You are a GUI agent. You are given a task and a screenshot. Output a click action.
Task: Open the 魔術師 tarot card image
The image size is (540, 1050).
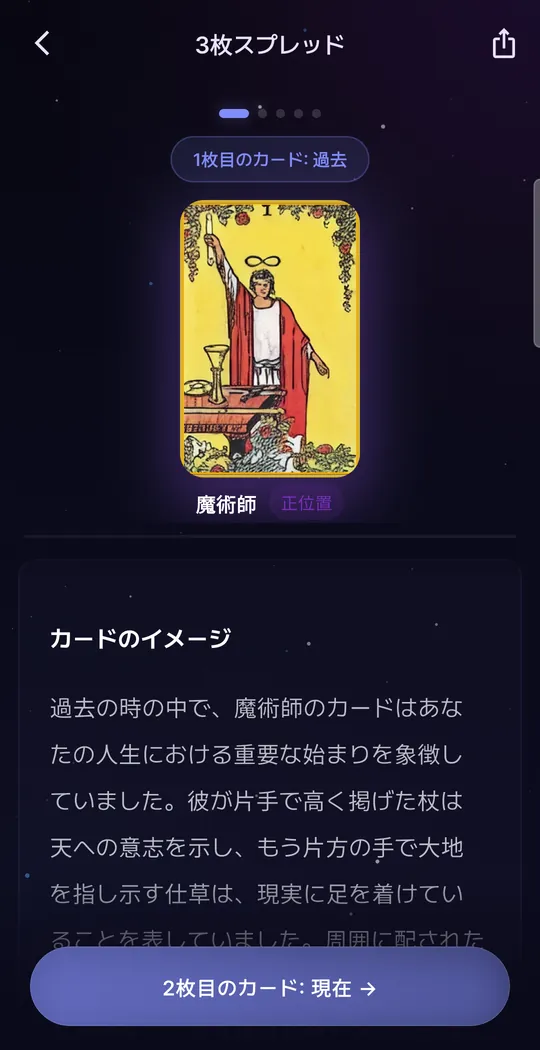[x=270, y=338]
